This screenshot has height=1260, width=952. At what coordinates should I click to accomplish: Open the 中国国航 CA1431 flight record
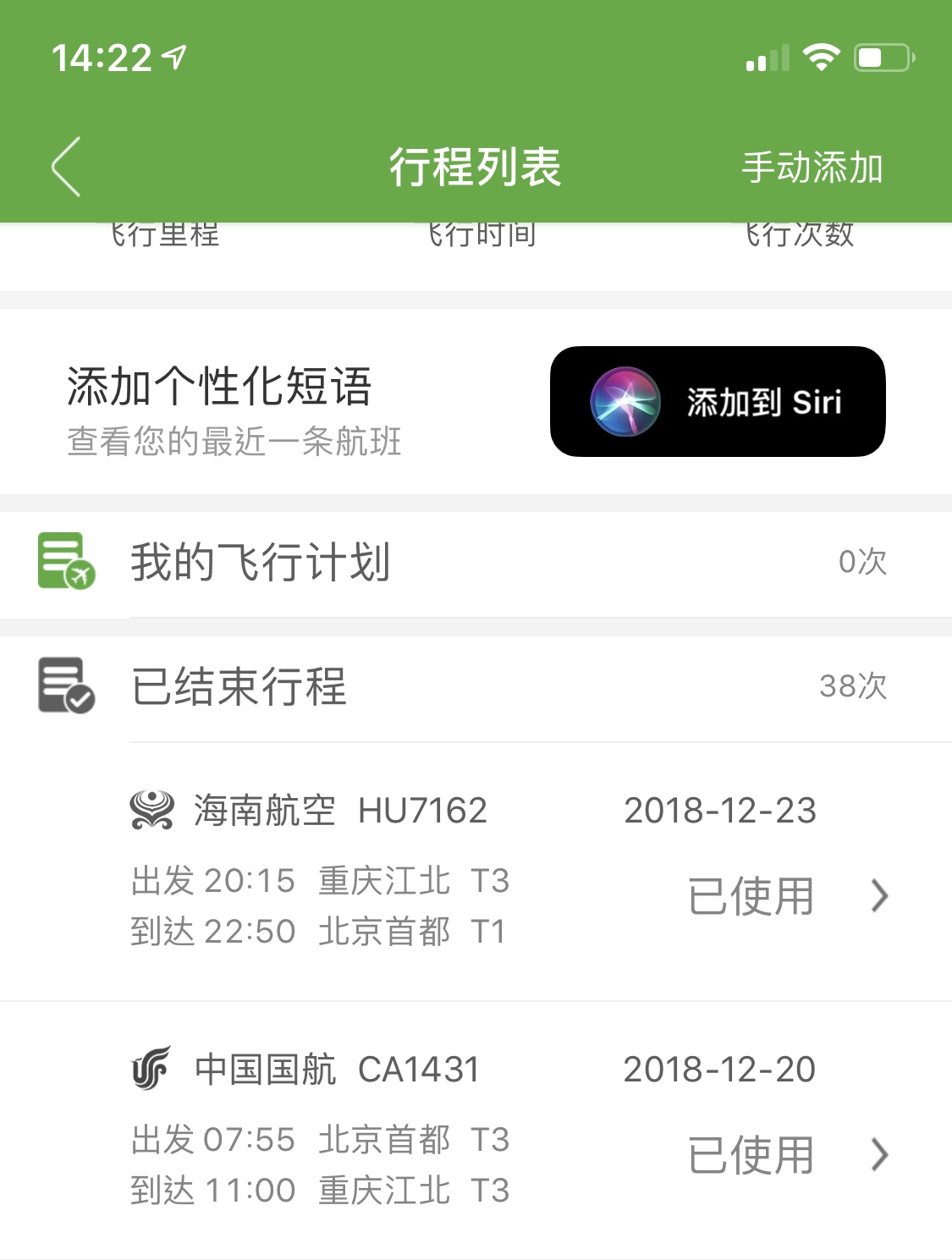point(508,1130)
